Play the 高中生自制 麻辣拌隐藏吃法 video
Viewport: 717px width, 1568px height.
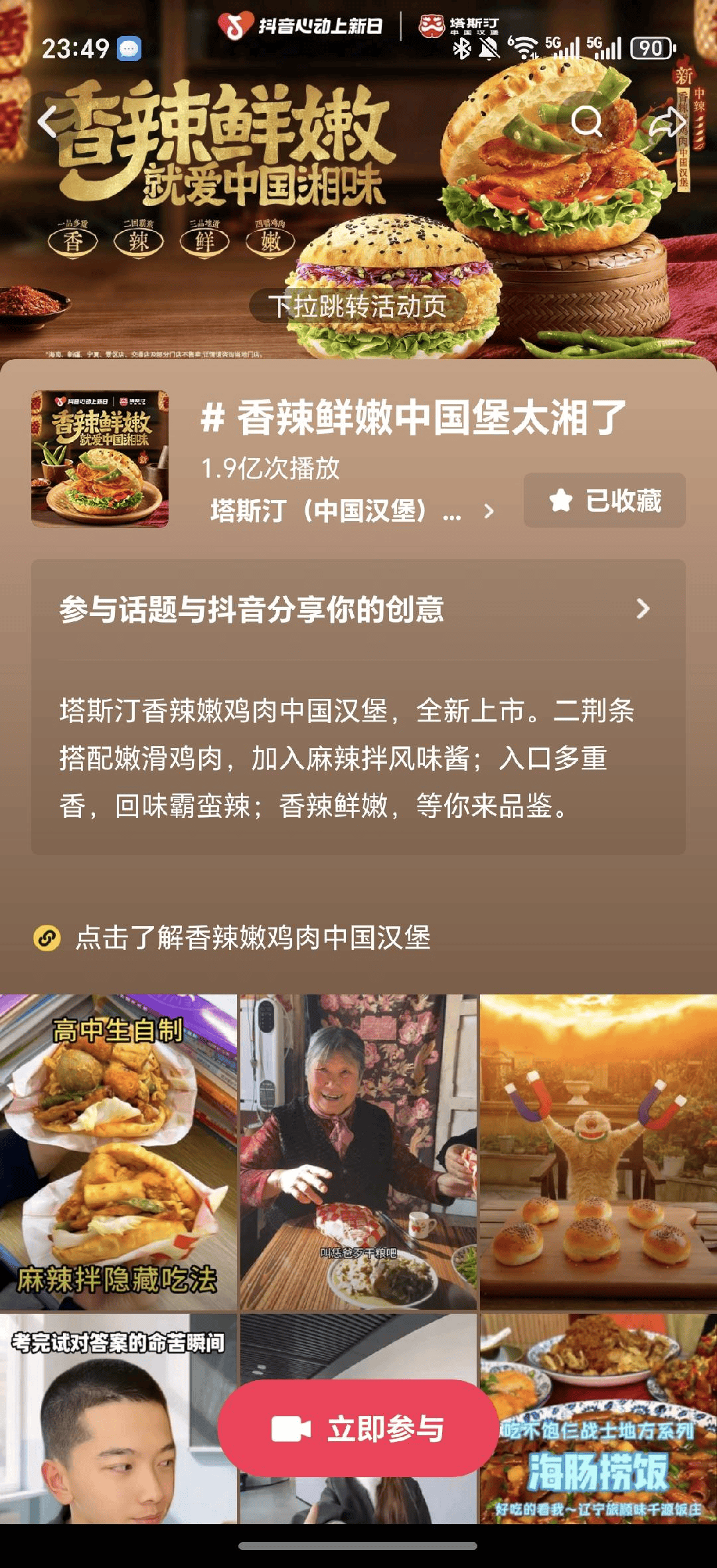pos(118,1152)
